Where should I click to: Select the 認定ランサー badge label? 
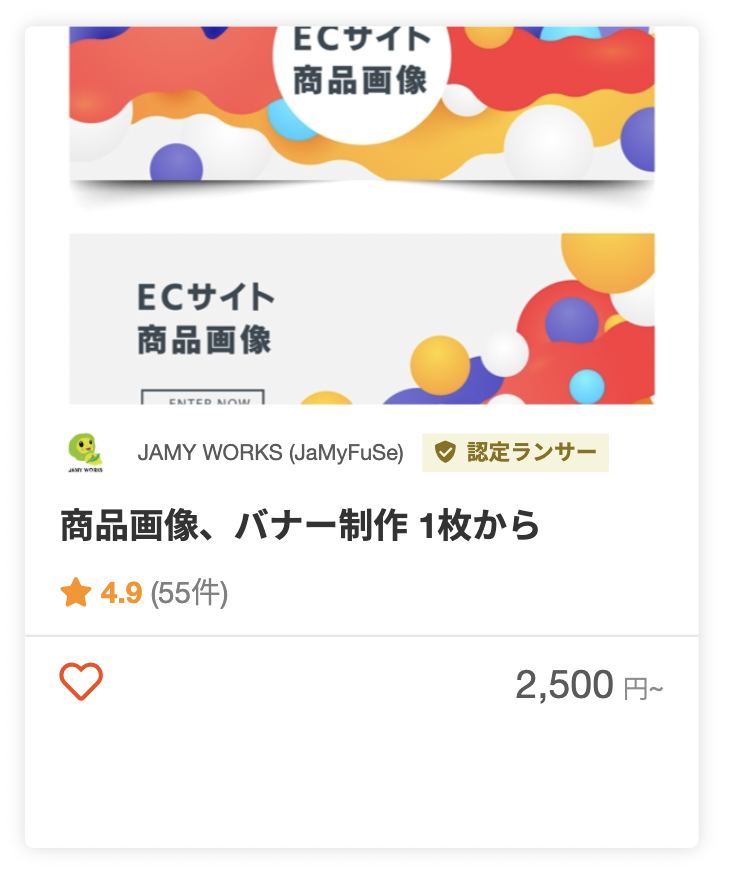coord(530,453)
